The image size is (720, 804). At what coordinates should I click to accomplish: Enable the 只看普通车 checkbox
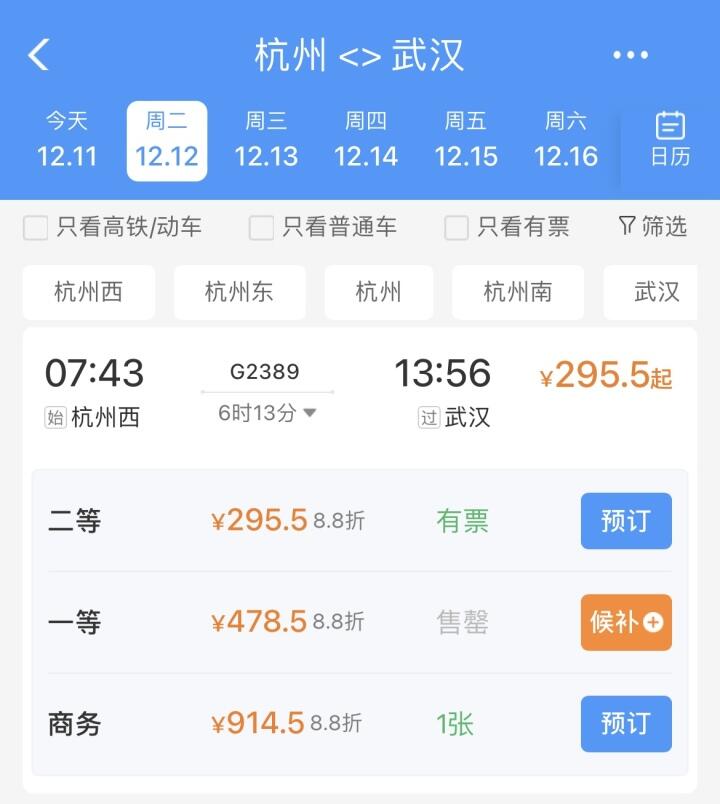pos(261,228)
